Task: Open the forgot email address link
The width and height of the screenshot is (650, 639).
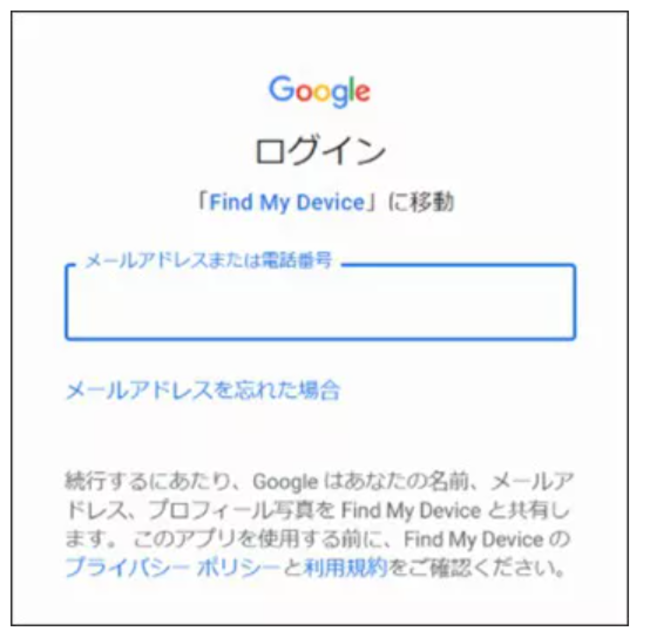Action: tap(203, 390)
